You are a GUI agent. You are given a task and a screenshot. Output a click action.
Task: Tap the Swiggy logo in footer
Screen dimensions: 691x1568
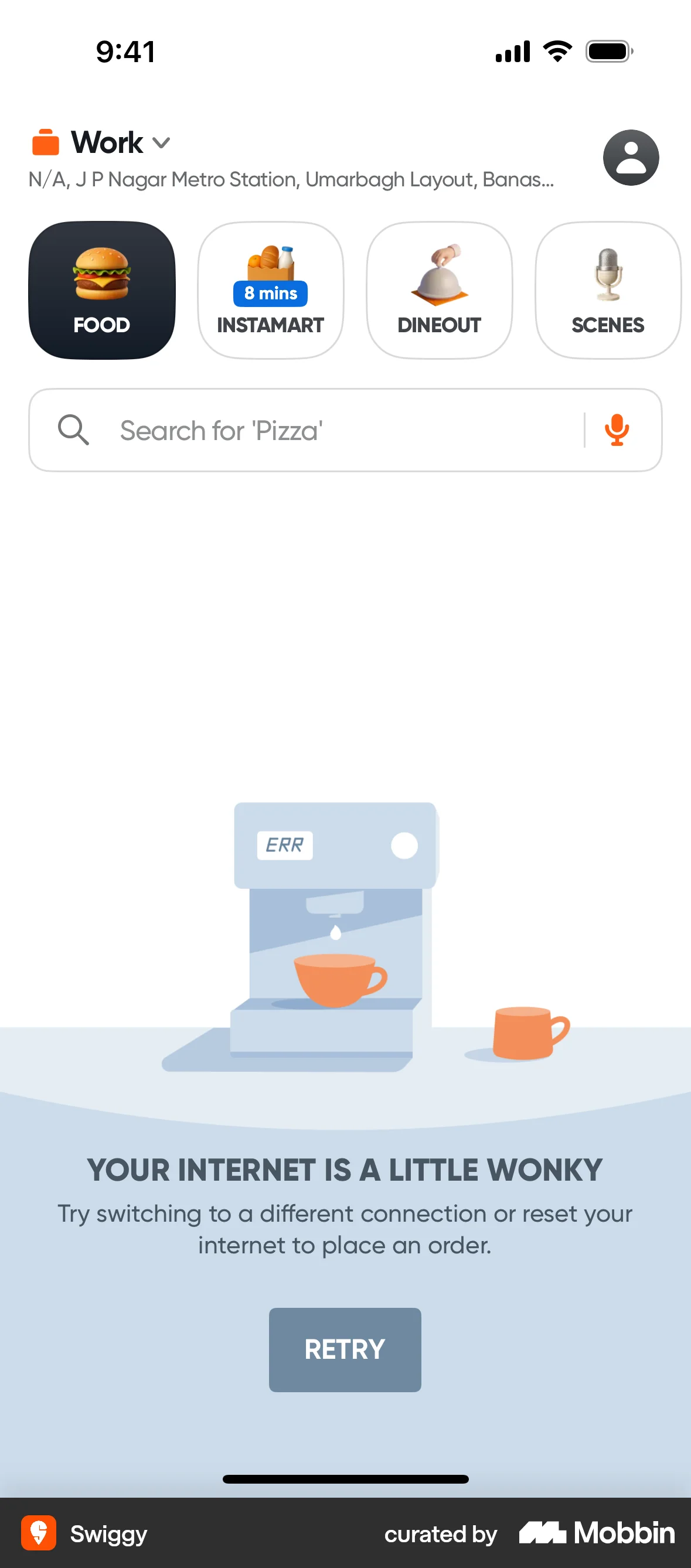(x=39, y=1535)
